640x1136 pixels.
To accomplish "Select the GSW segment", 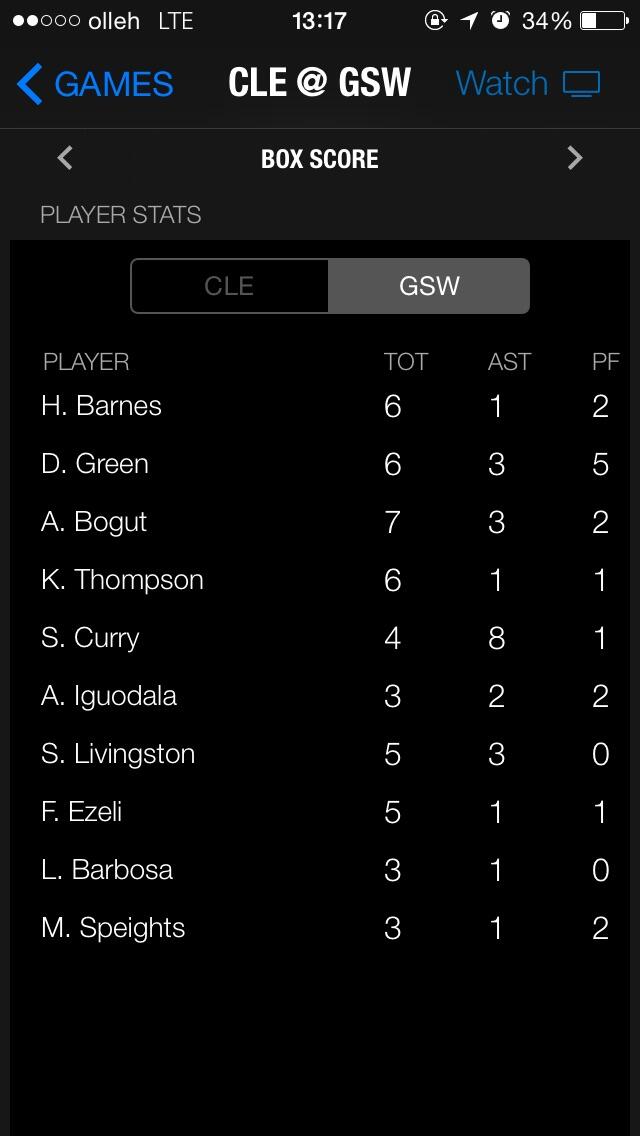I will tap(429, 286).
